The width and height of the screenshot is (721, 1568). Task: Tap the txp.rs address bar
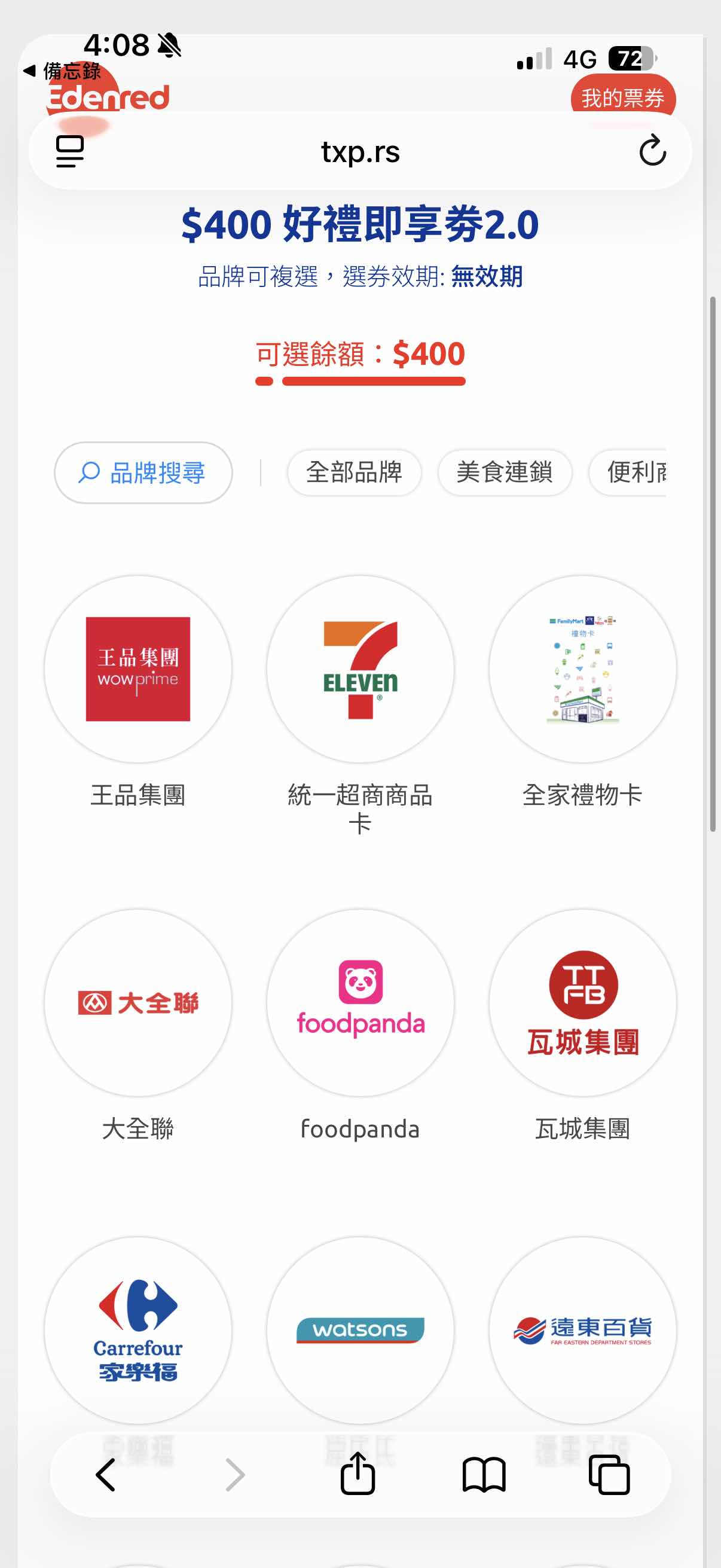(360, 151)
